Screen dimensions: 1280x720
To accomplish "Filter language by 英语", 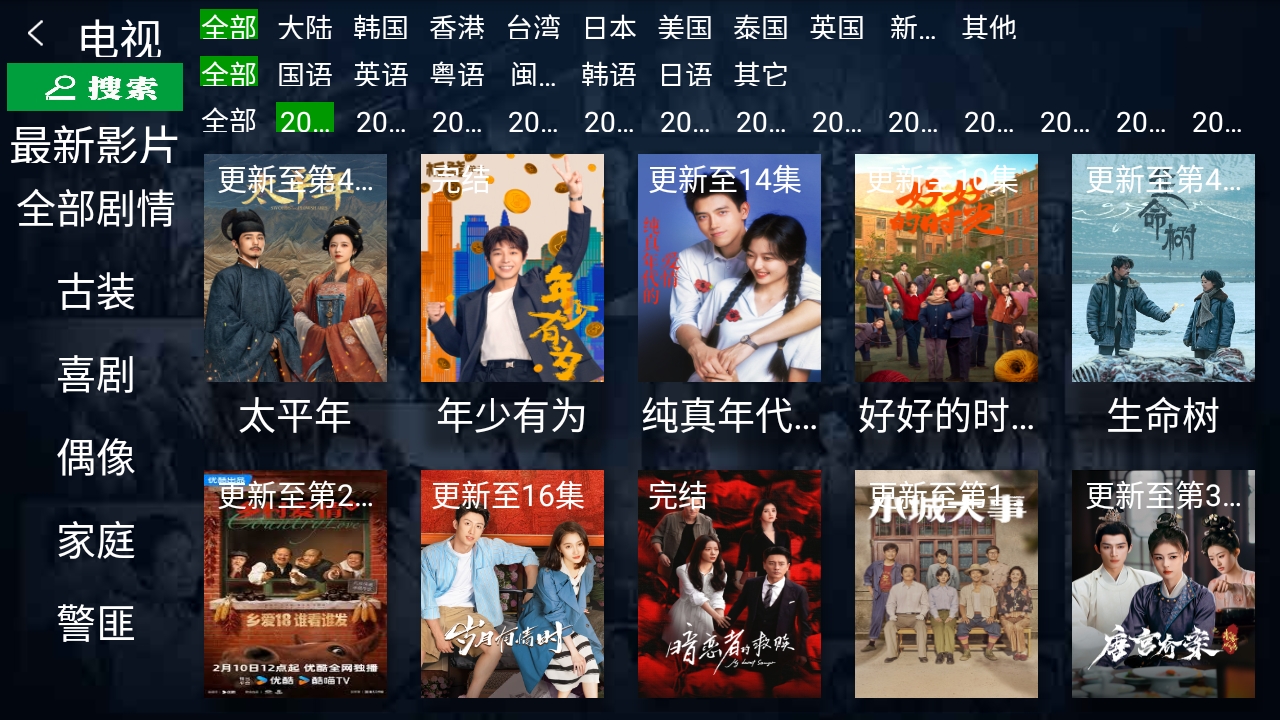I will (x=381, y=75).
